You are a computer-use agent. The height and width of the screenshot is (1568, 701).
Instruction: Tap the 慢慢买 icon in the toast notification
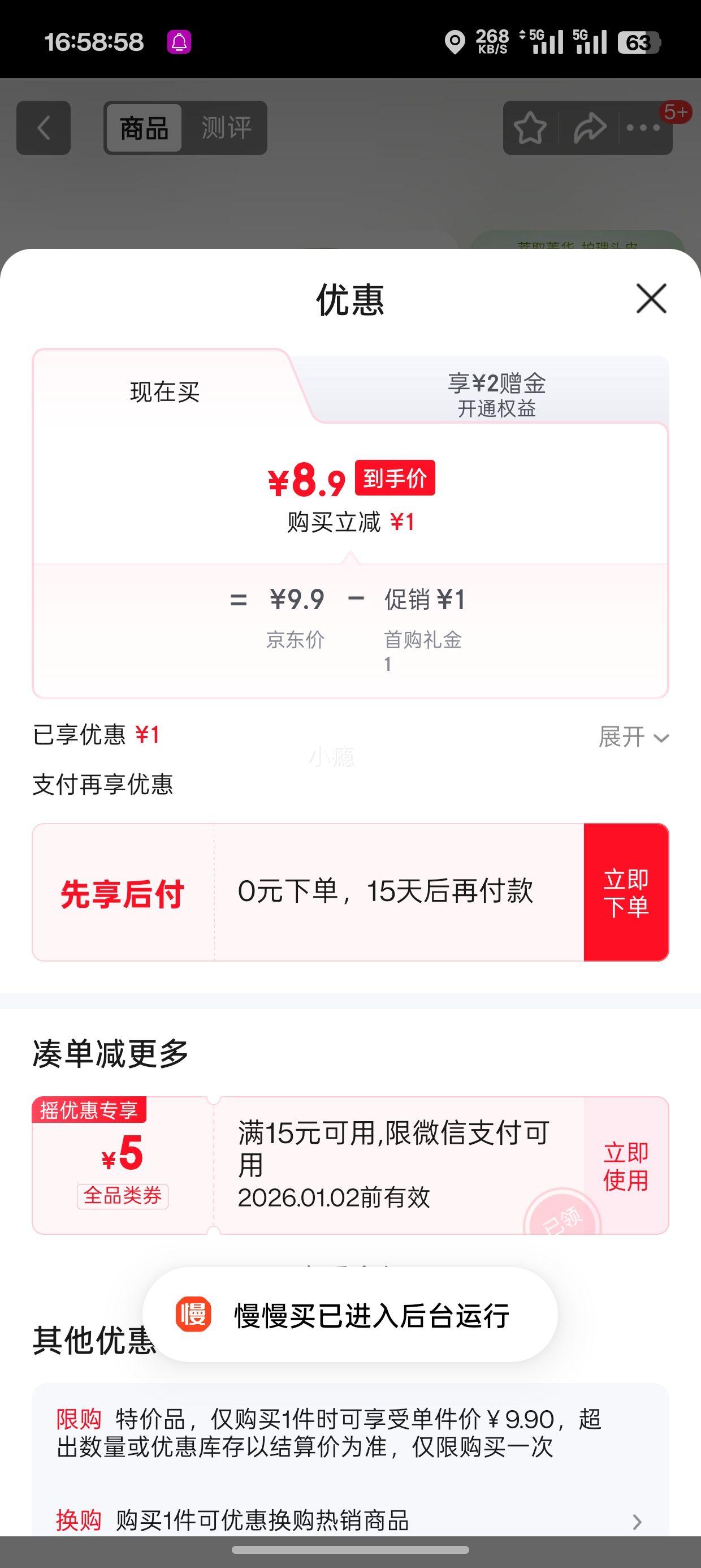194,1315
